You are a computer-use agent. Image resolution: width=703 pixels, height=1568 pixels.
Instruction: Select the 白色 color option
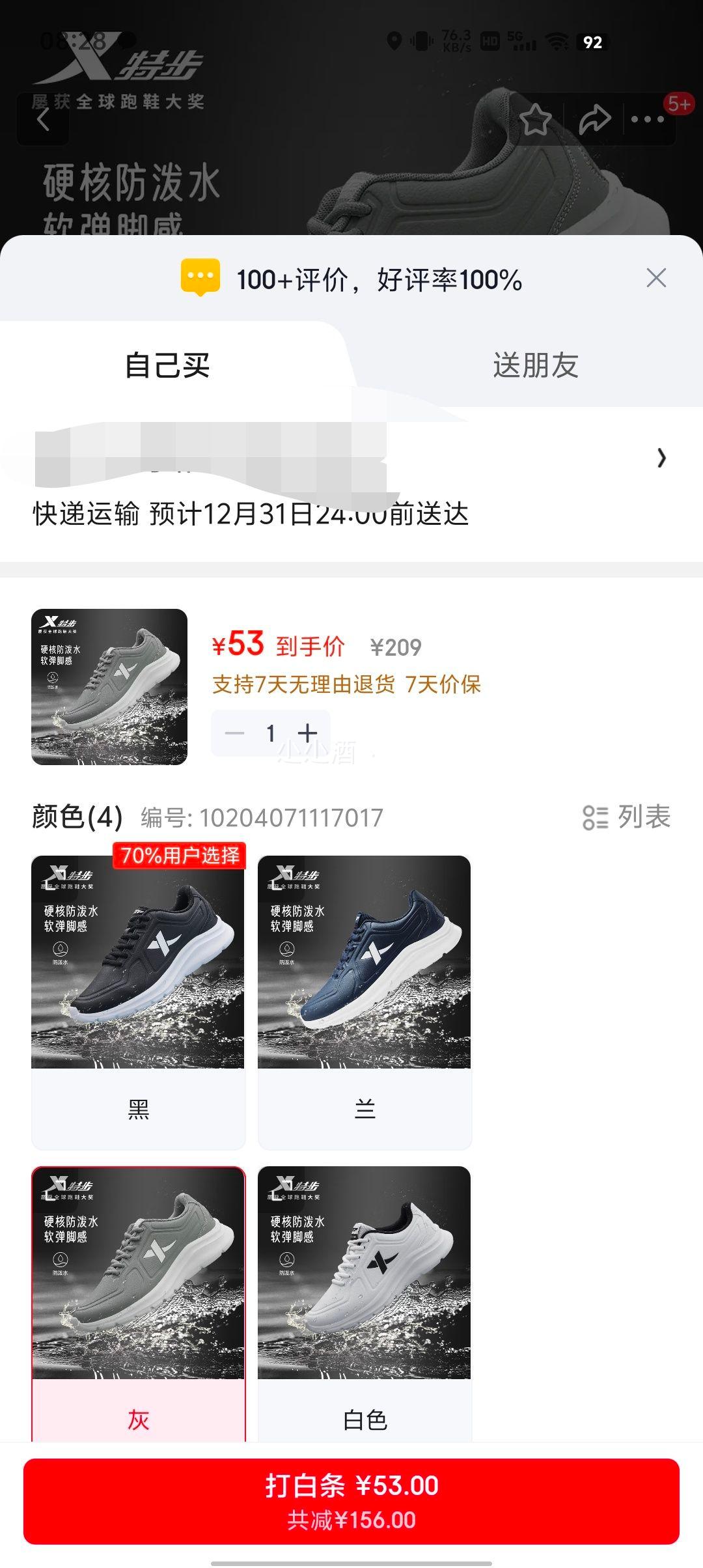pos(365,1302)
